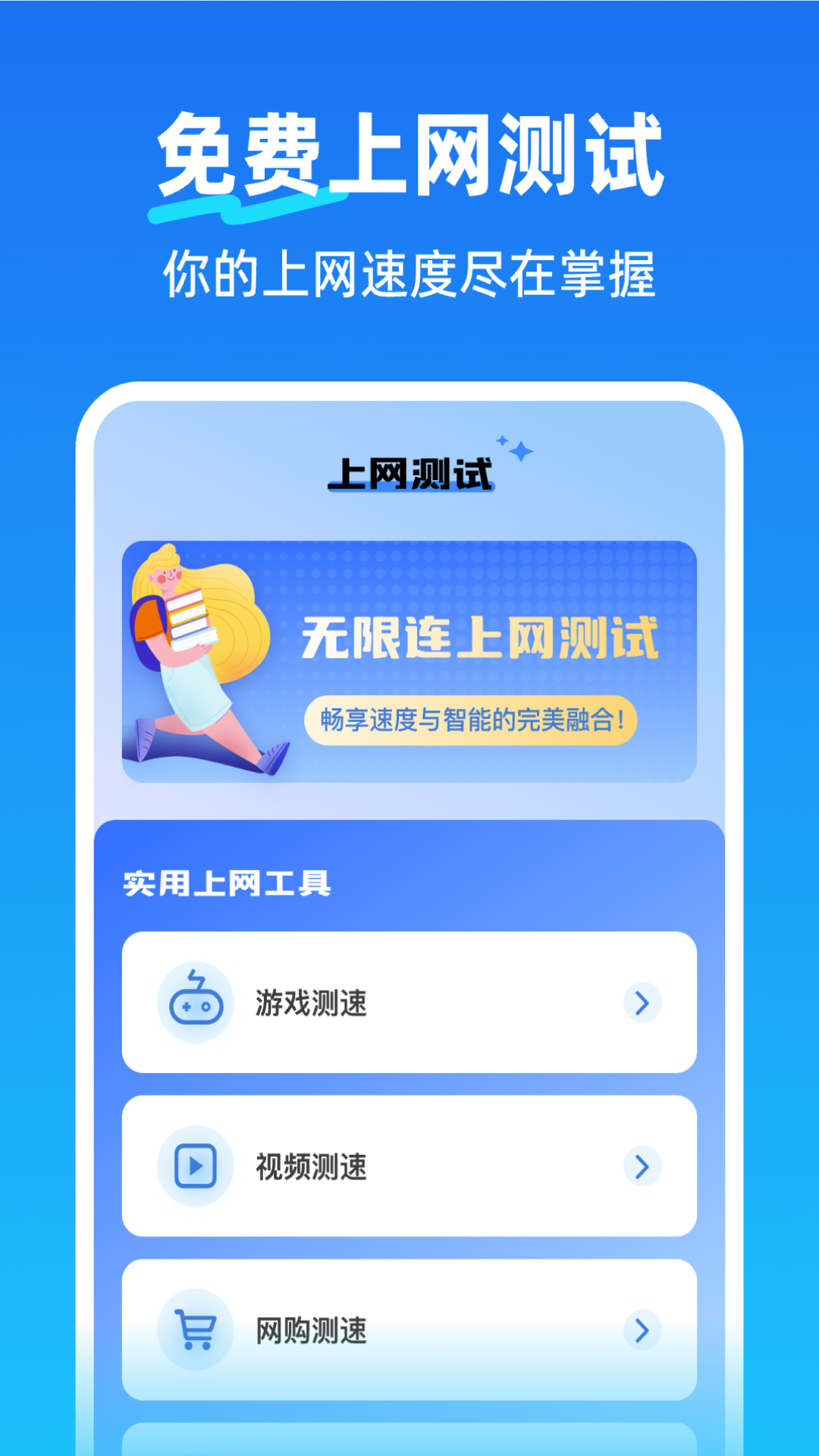Viewport: 819px width, 1456px height.
Task: Tap the 畅享速度与智能的完美融合 pill button
Action: [474, 717]
